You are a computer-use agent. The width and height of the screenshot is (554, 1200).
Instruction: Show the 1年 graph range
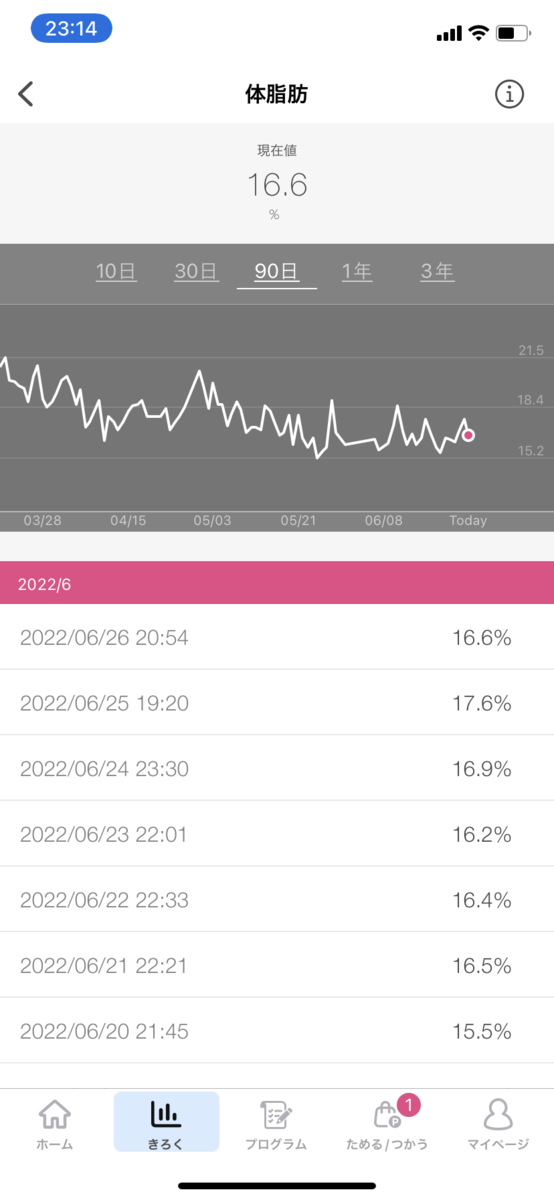pyautogui.click(x=357, y=271)
